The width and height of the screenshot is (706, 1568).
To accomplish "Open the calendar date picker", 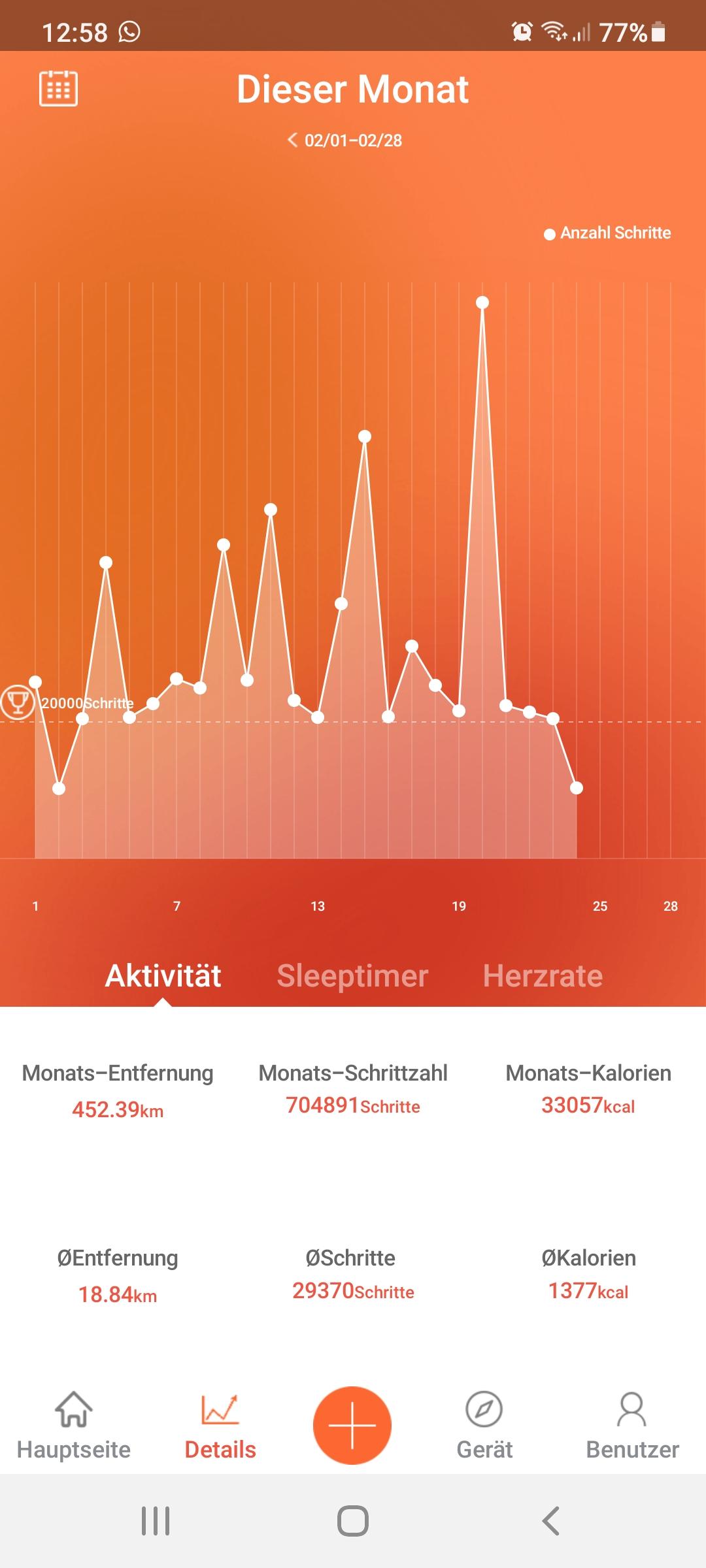I will [x=58, y=88].
